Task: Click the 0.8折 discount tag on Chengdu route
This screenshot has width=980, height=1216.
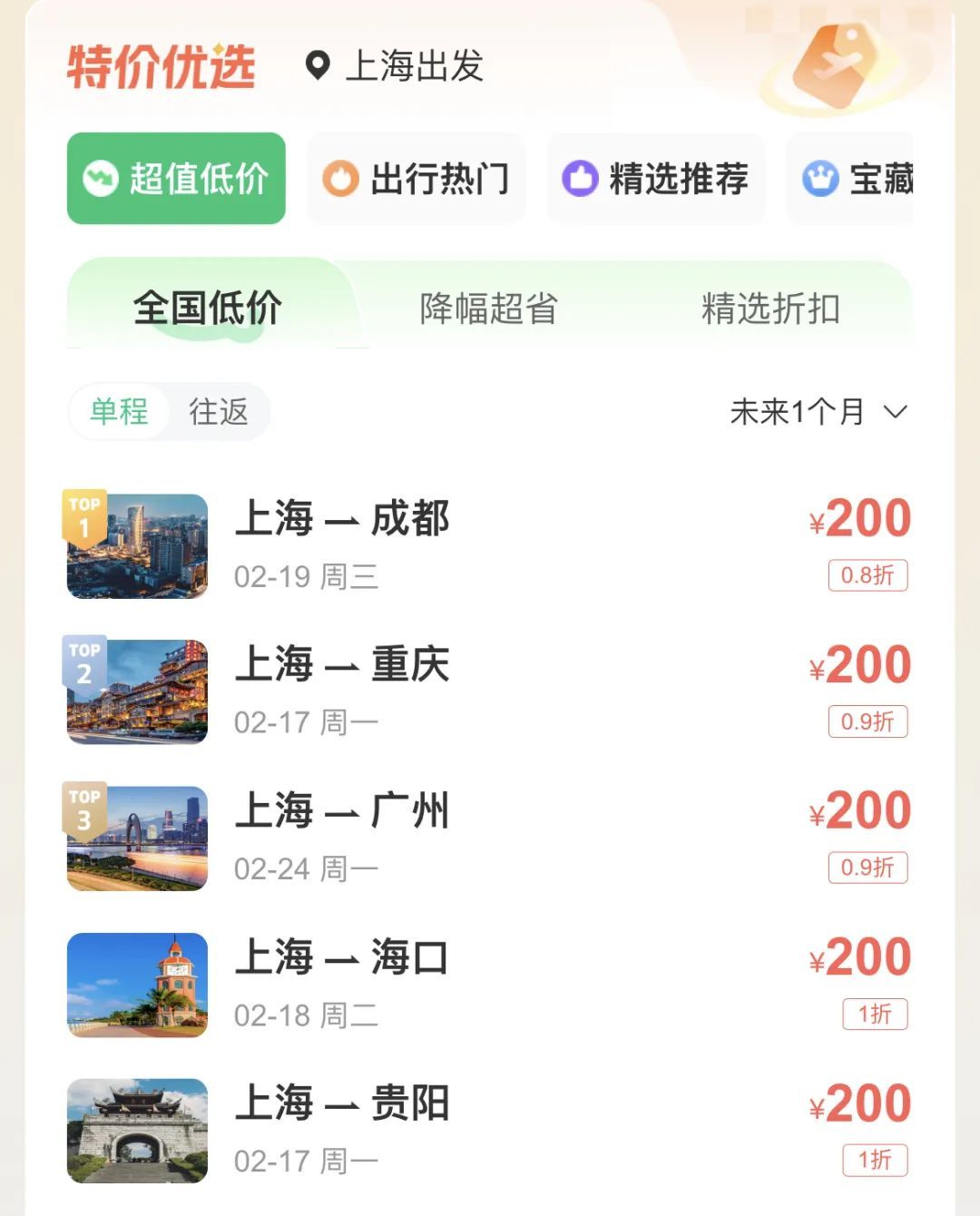Action: tap(866, 575)
